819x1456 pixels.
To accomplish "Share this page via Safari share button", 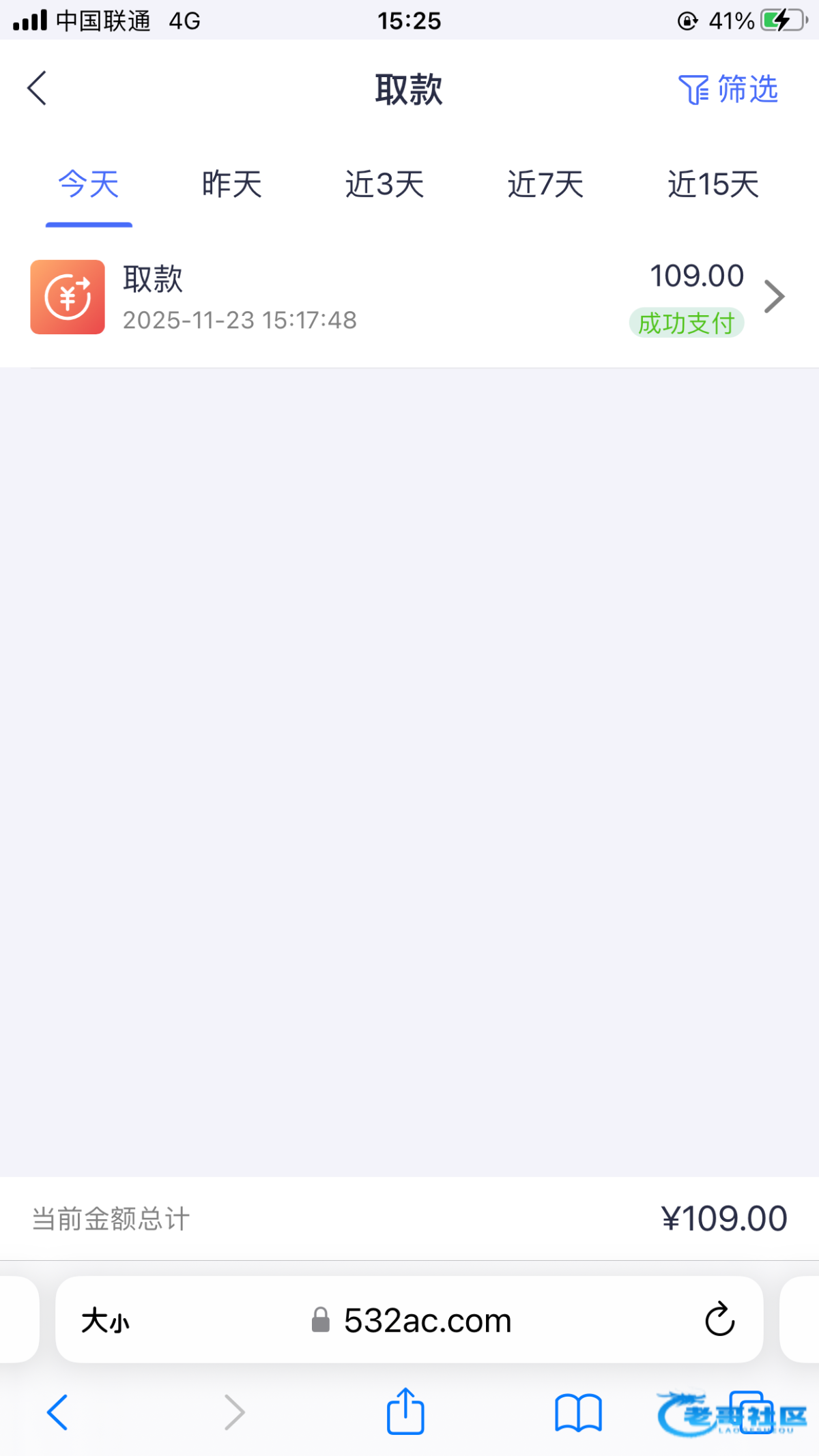I will [x=405, y=1411].
